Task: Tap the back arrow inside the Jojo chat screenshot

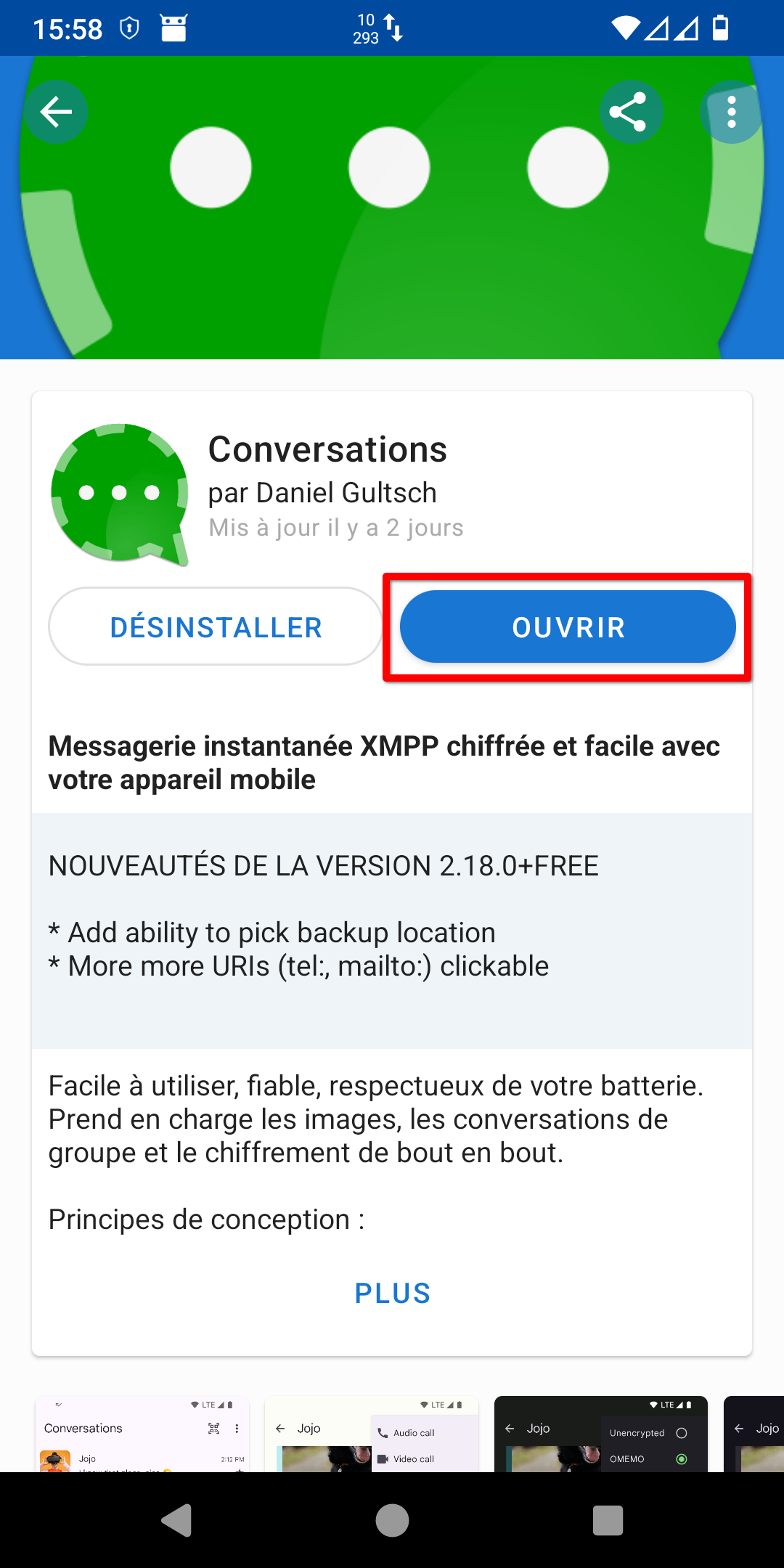Action: point(280,1427)
